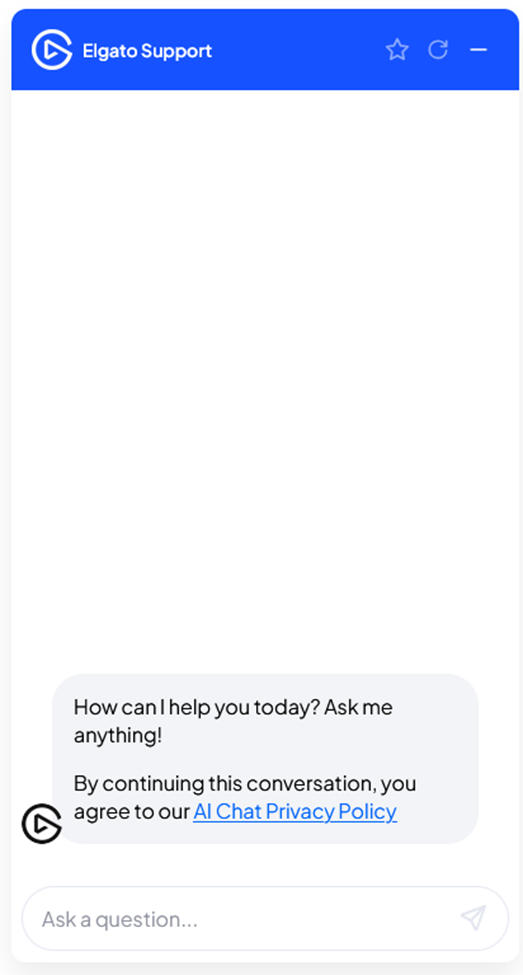Restart the conversation with the refresh icon

point(438,50)
